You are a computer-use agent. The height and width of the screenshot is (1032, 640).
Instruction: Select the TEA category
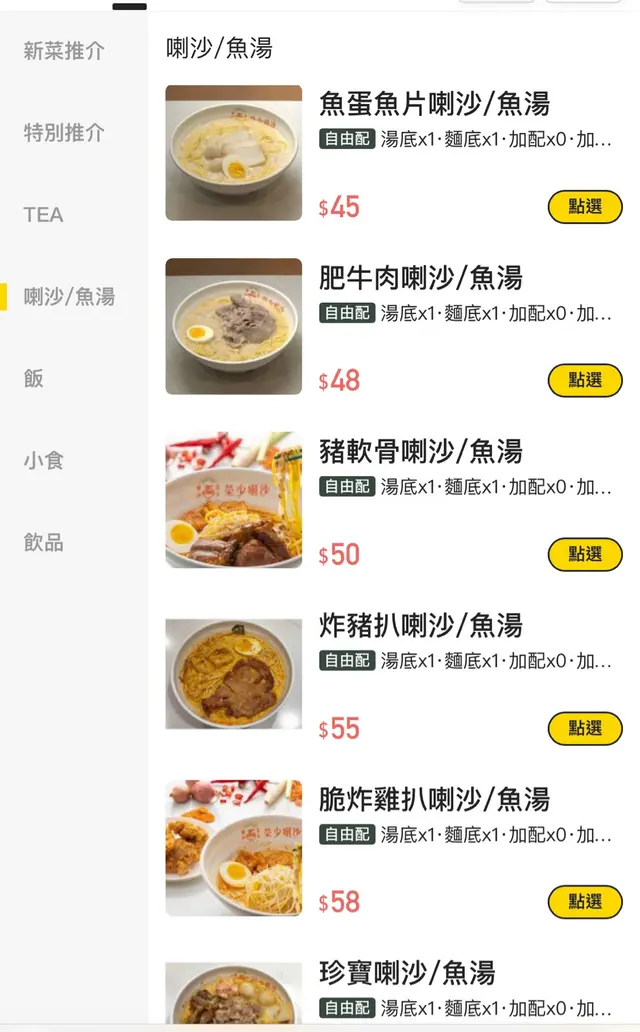pyautogui.click(x=43, y=215)
